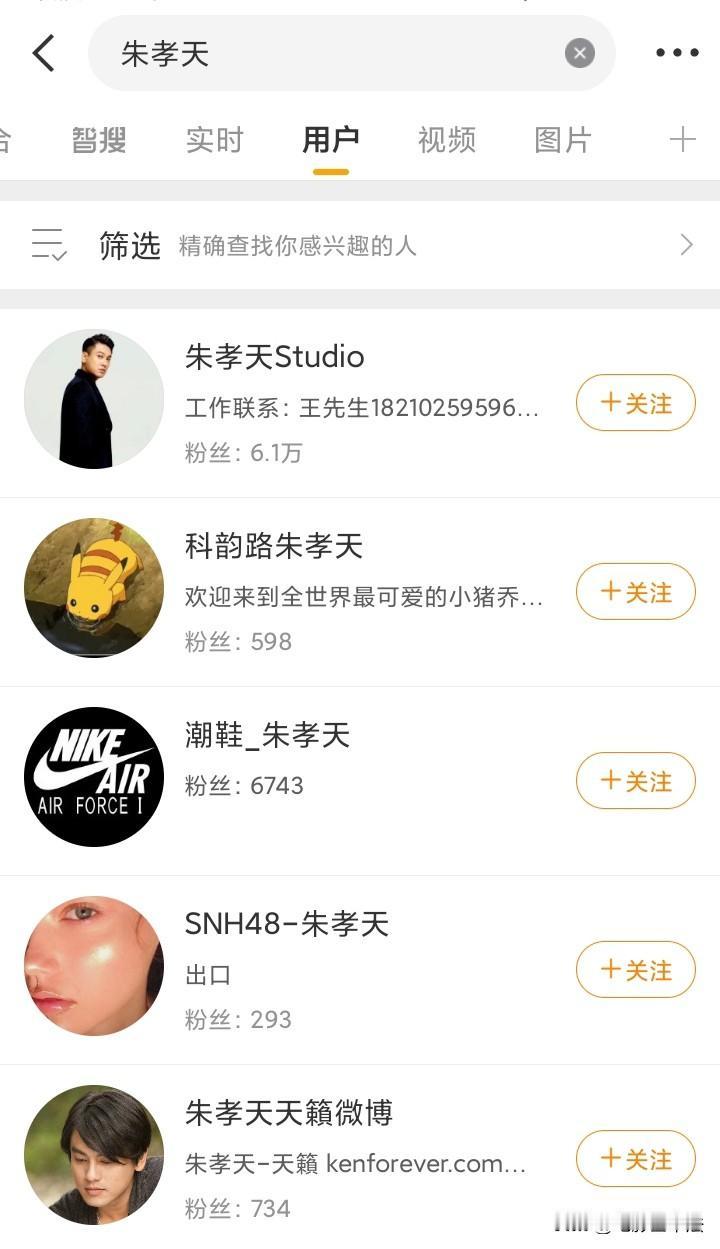This screenshot has height=1249, width=720.
Task: Open SNH48-朱孝天 user profile
Action: (x=286, y=924)
